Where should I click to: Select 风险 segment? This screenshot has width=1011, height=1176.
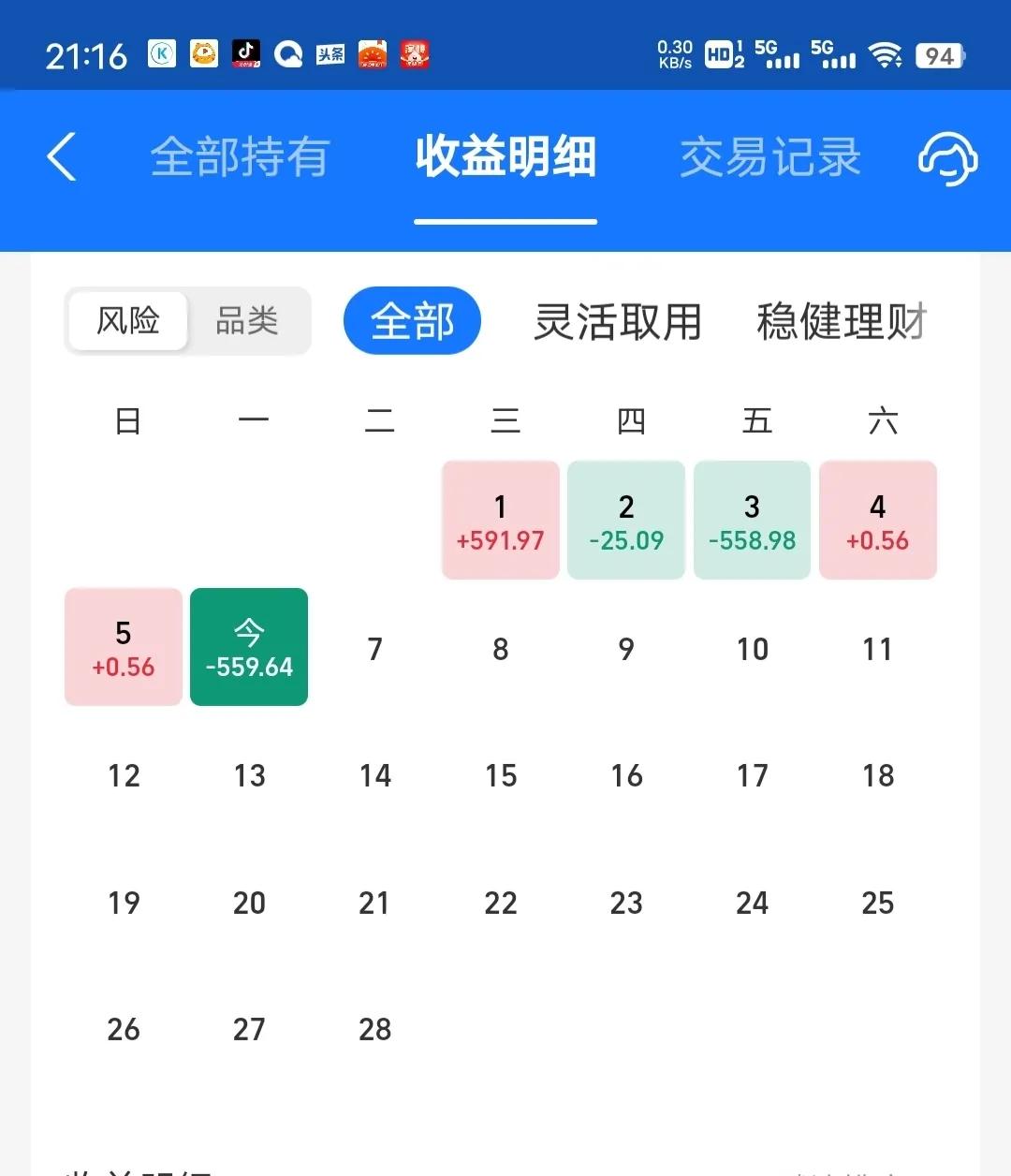point(128,321)
